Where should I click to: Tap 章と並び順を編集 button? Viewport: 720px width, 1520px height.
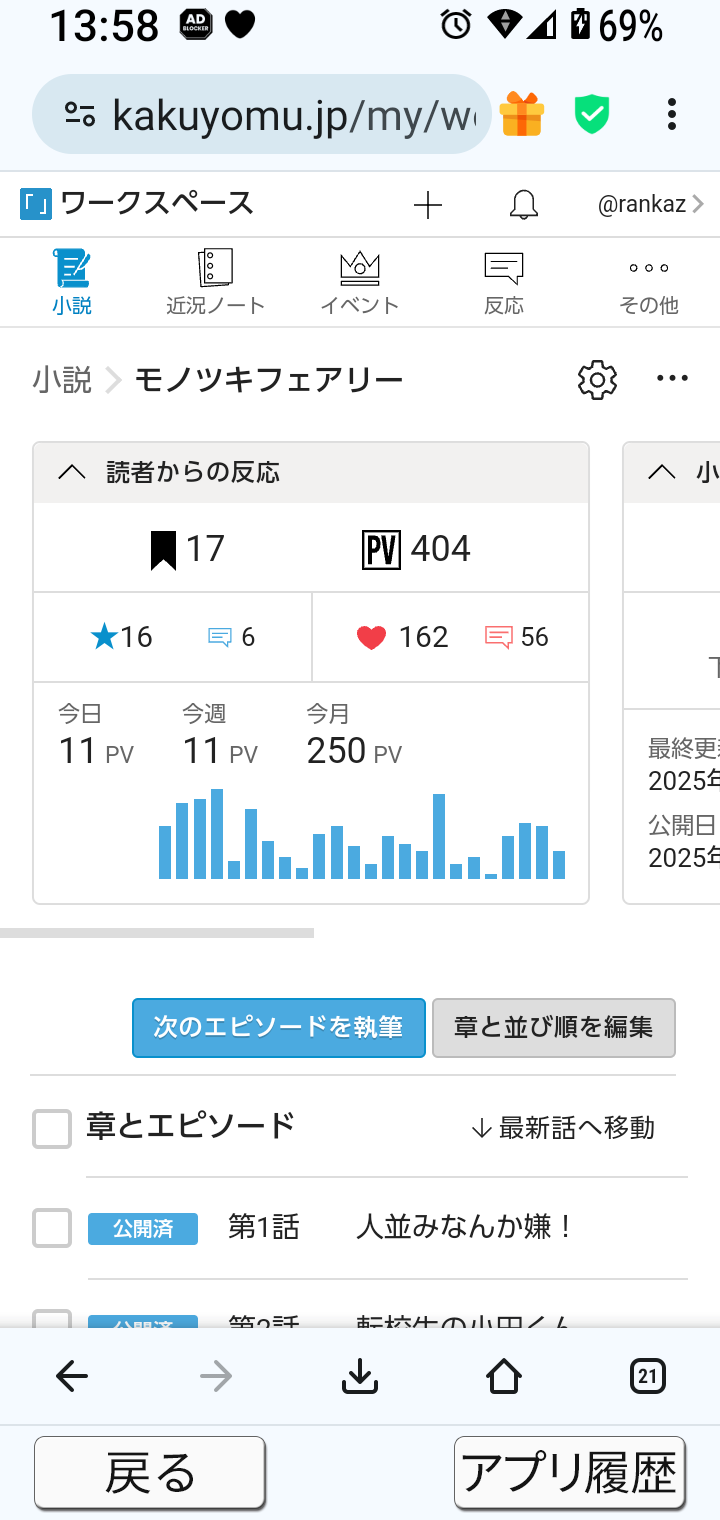pos(553,1027)
